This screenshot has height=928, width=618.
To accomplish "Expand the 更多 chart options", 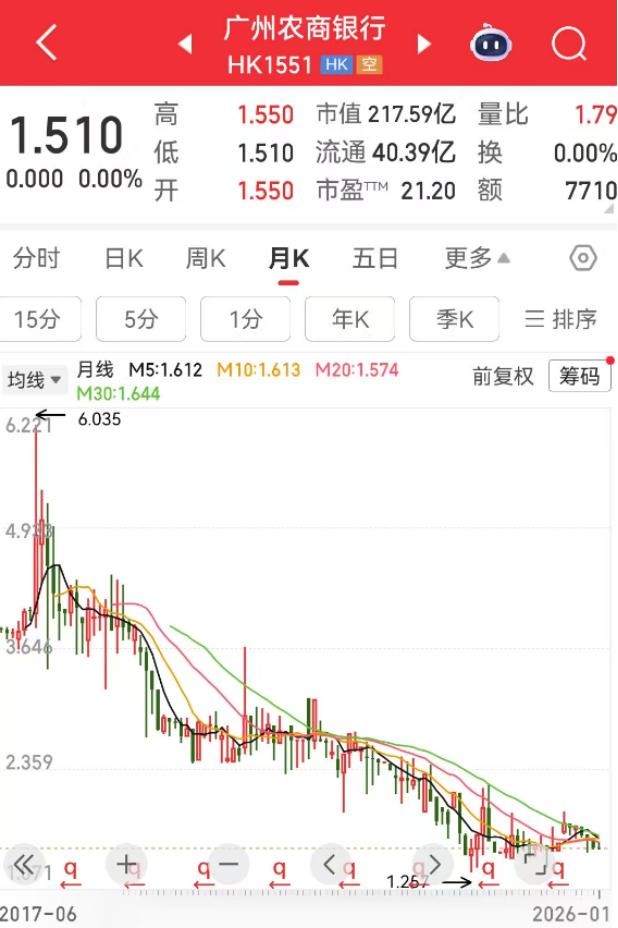I will [x=477, y=258].
